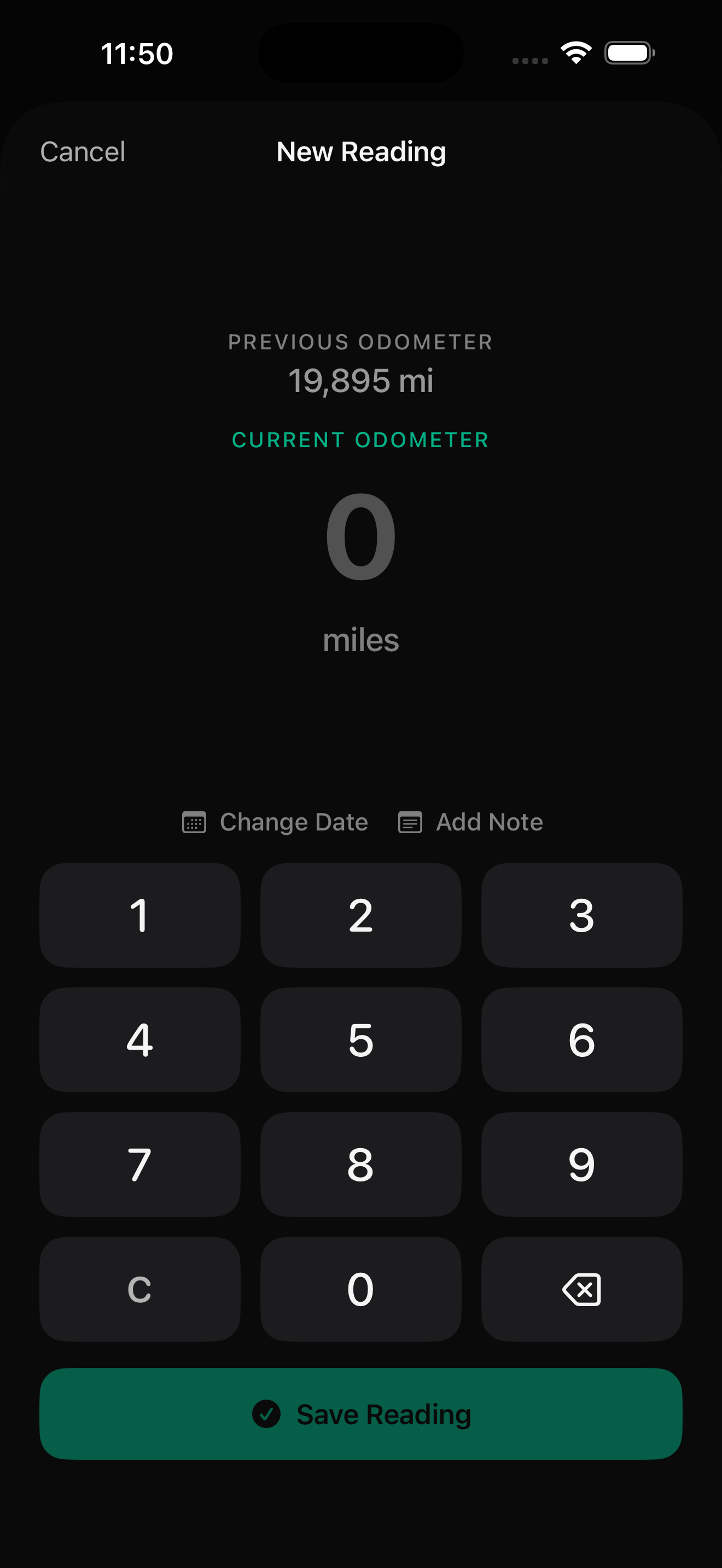Screen dimensions: 722x1568
Task: Tap the 3 key
Action: (582, 915)
